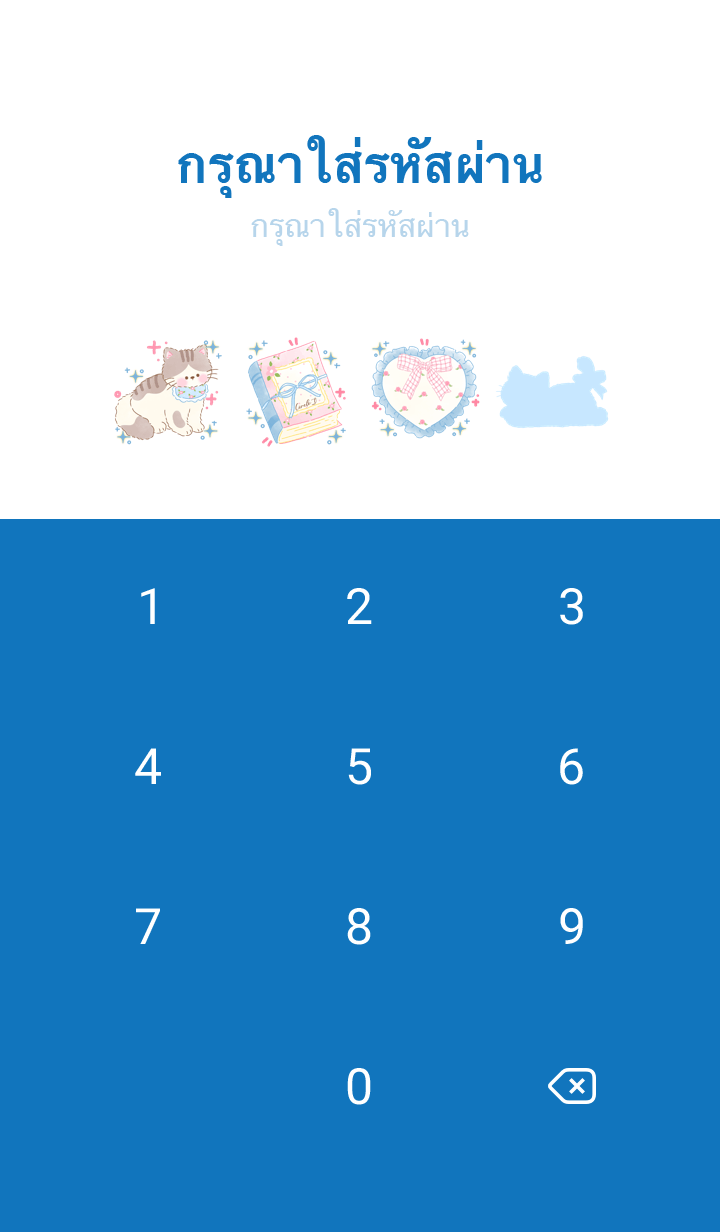Select digit 3 on the passcode pad

pos(571,607)
